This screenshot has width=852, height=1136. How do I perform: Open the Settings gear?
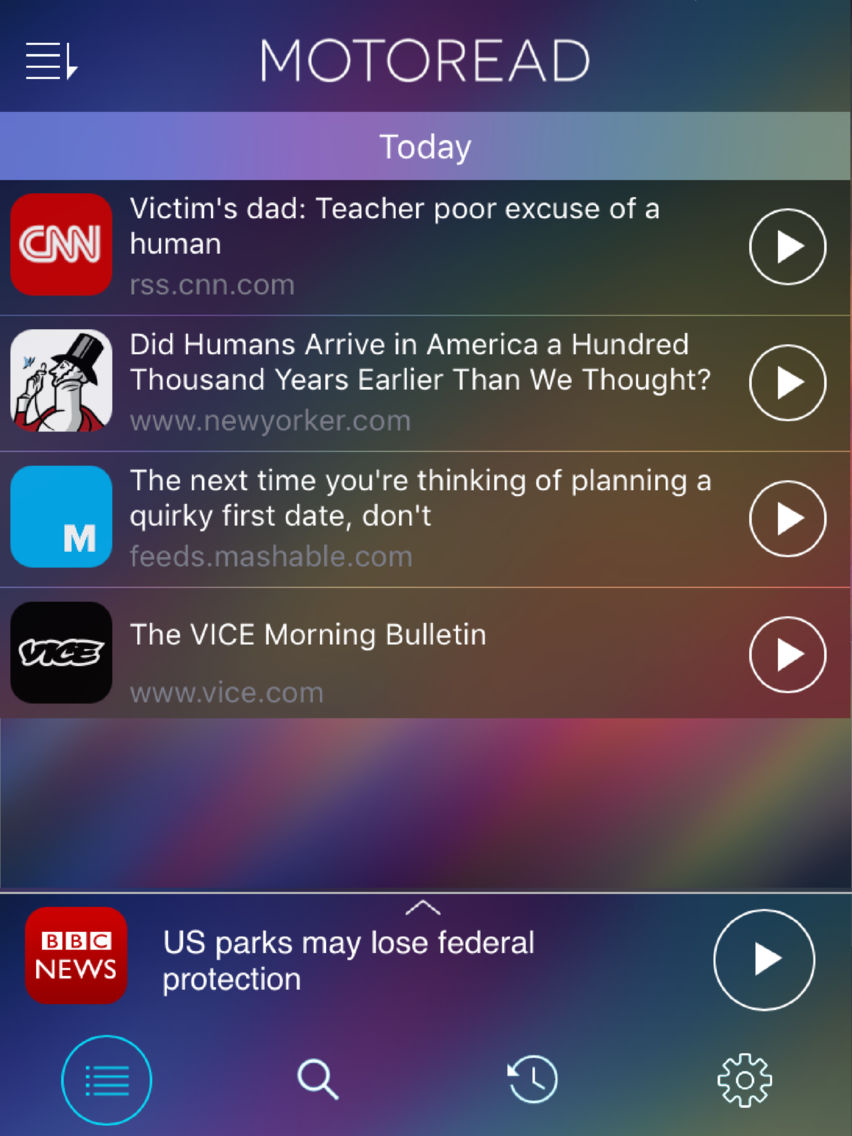click(x=744, y=1080)
